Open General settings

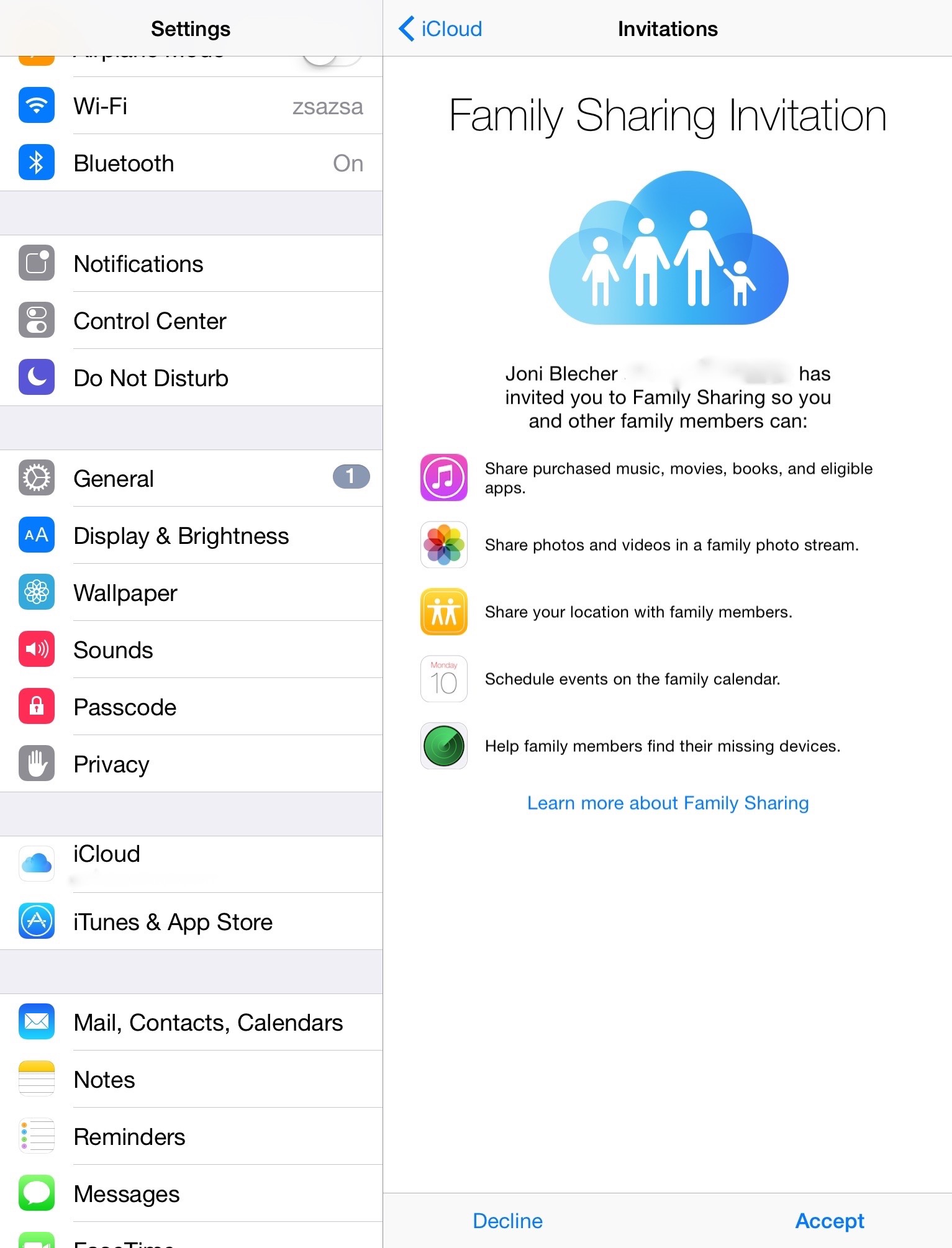(x=191, y=479)
